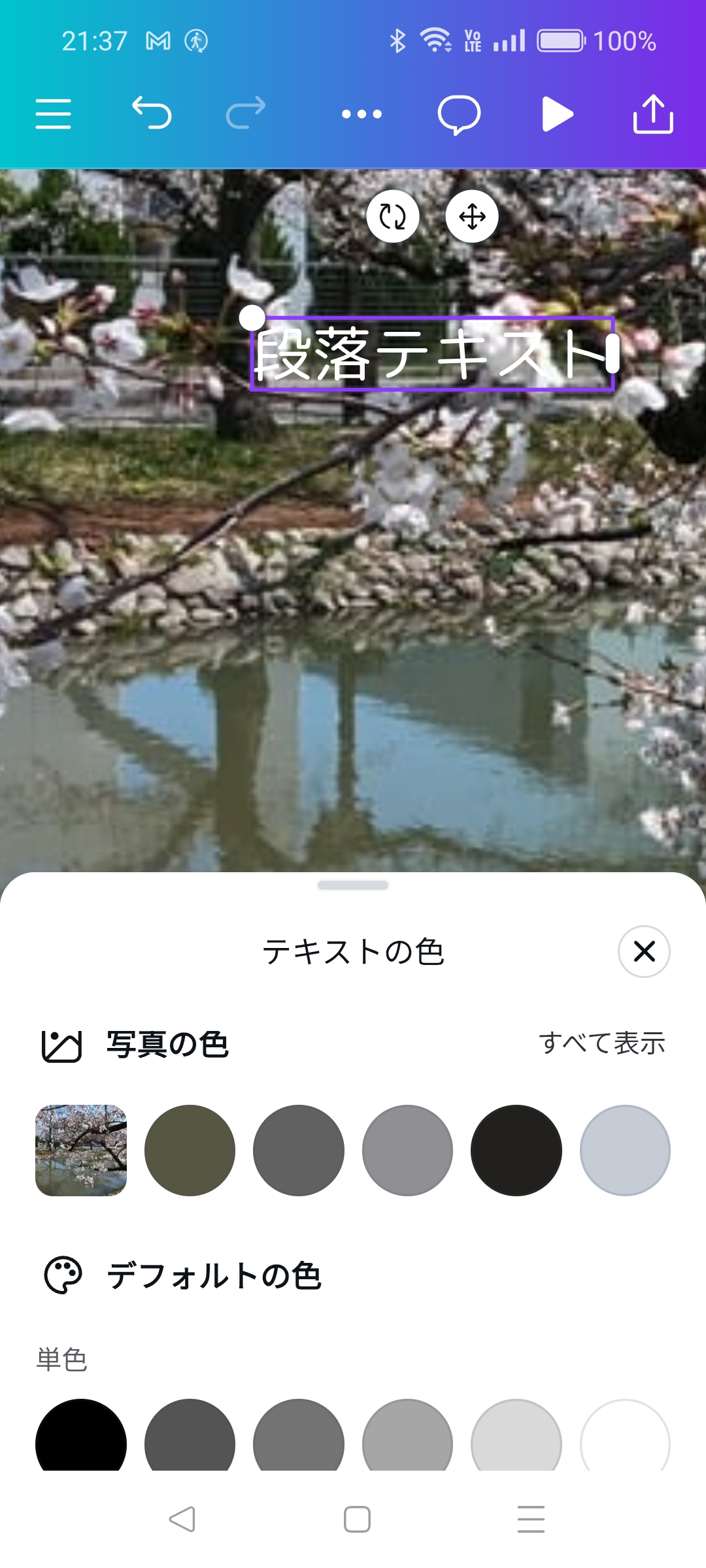The width and height of the screenshot is (706, 1568).
Task: Apply the pale blue-gray photo color
Action: click(x=625, y=1151)
